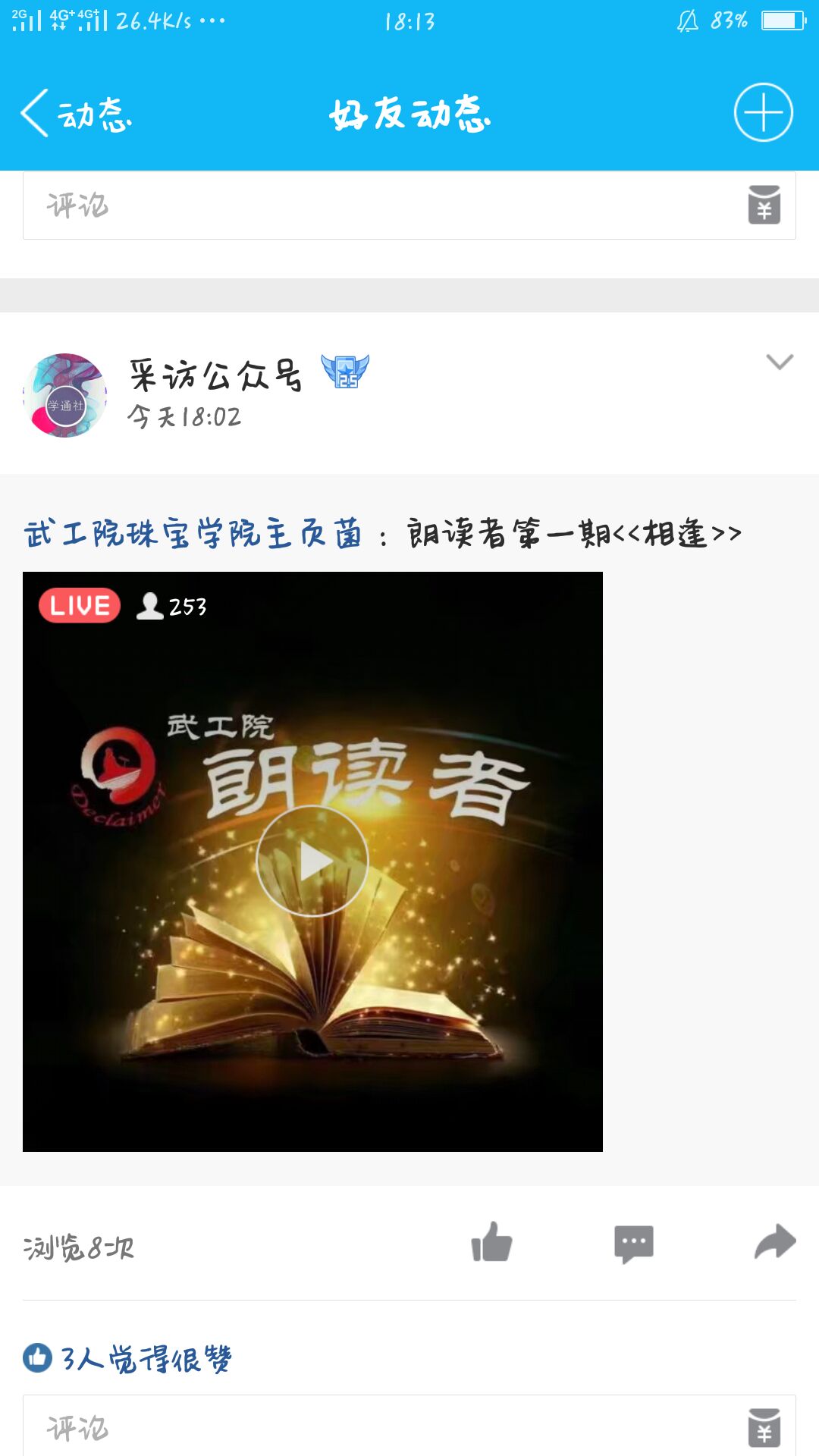Play the 朗读者 live video
The image size is (819, 1456).
[x=312, y=861]
